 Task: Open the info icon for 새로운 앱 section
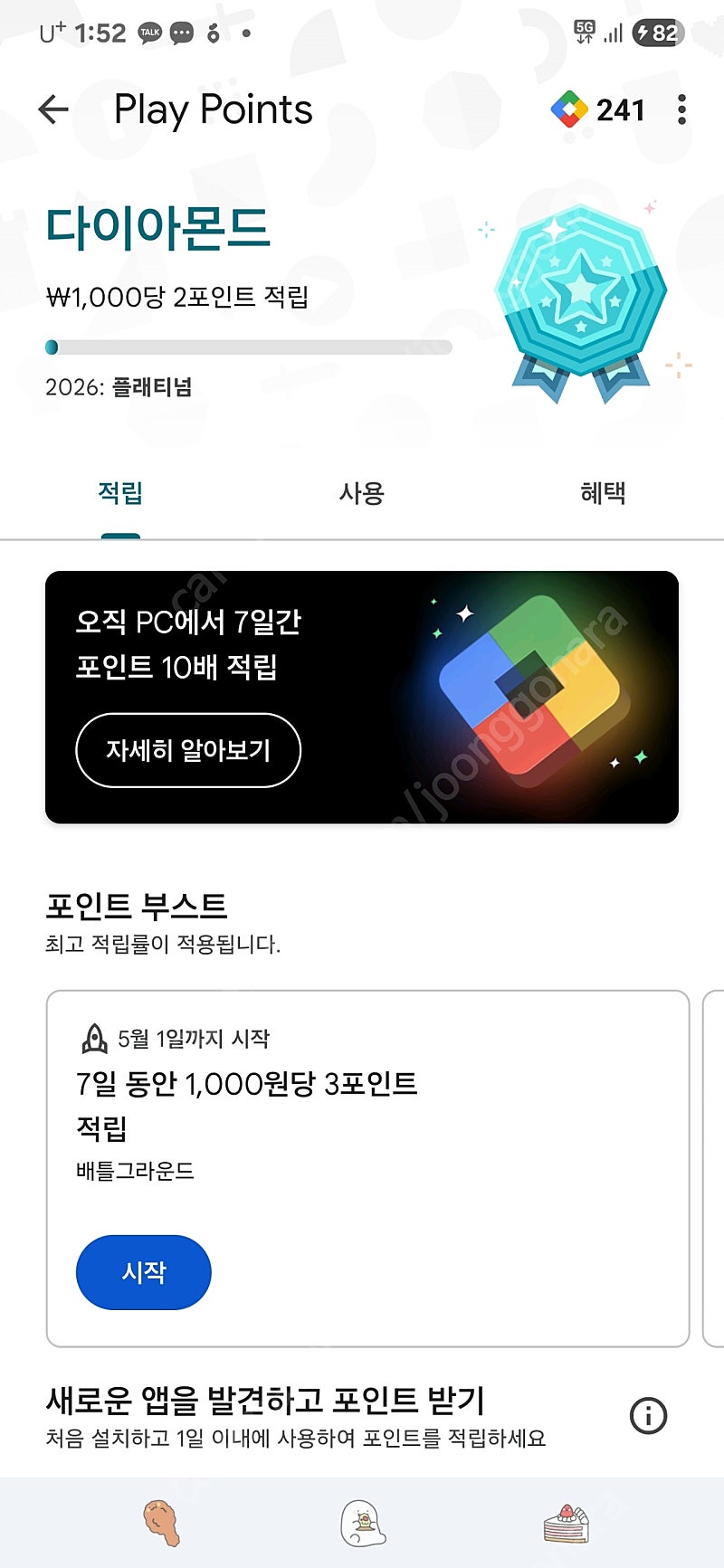648,1415
